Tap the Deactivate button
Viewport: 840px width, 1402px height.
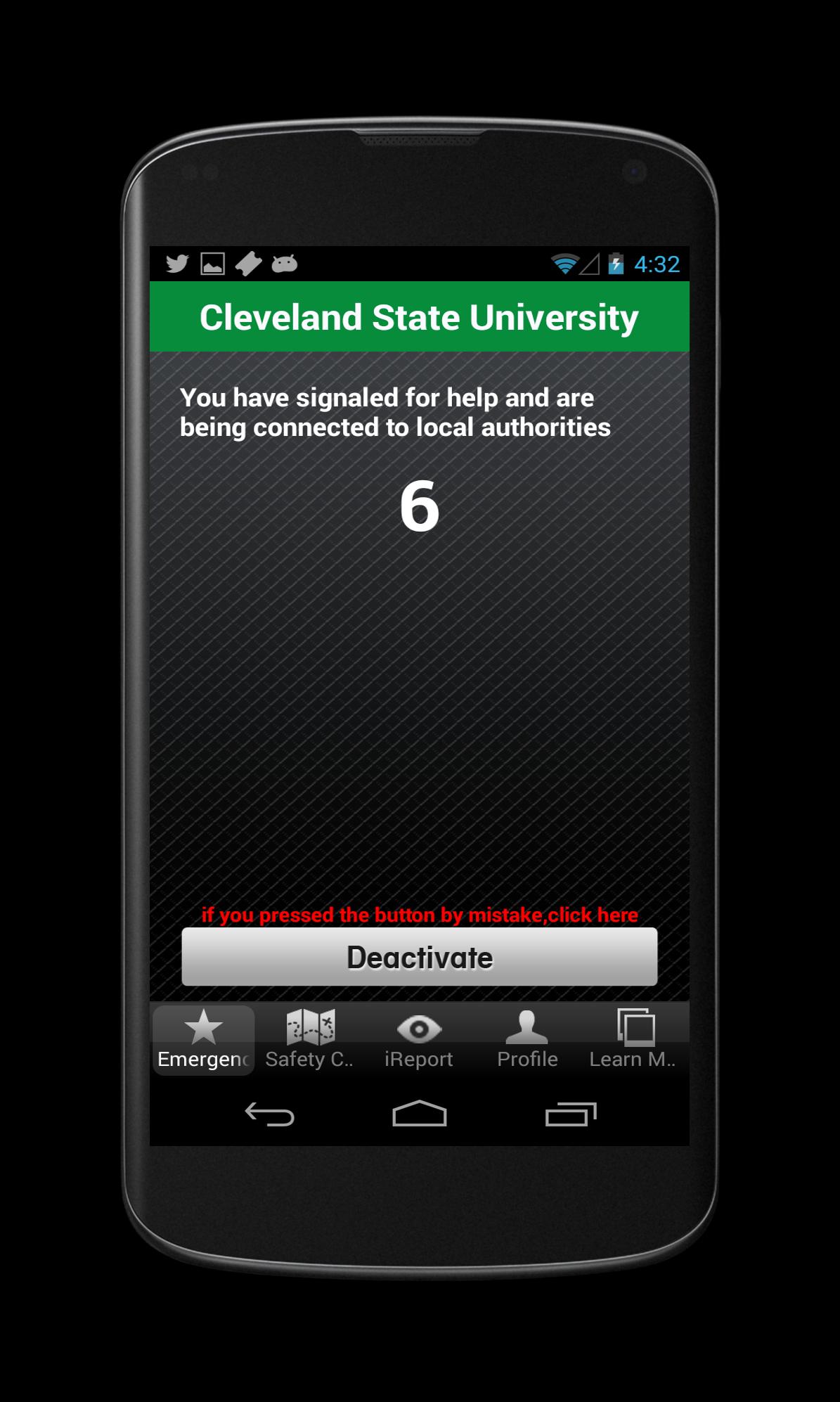click(x=419, y=957)
